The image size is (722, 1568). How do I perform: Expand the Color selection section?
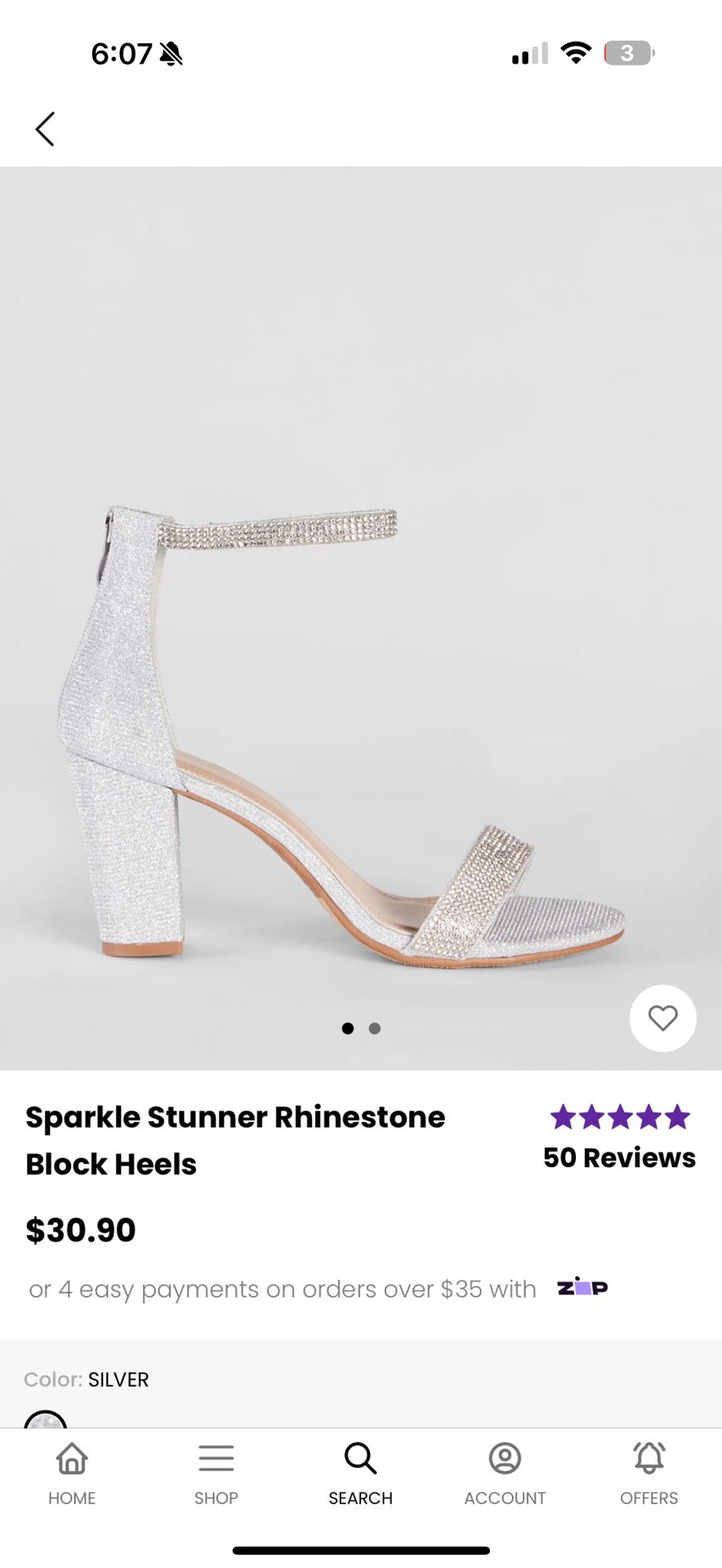click(87, 1379)
